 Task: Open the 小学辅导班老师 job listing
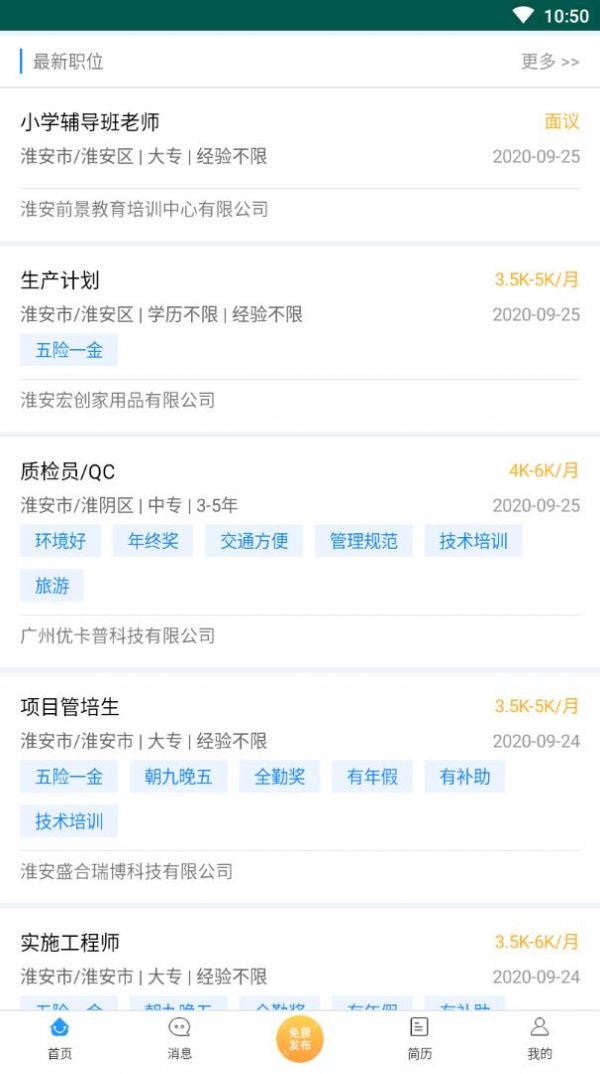tap(300, 164)
